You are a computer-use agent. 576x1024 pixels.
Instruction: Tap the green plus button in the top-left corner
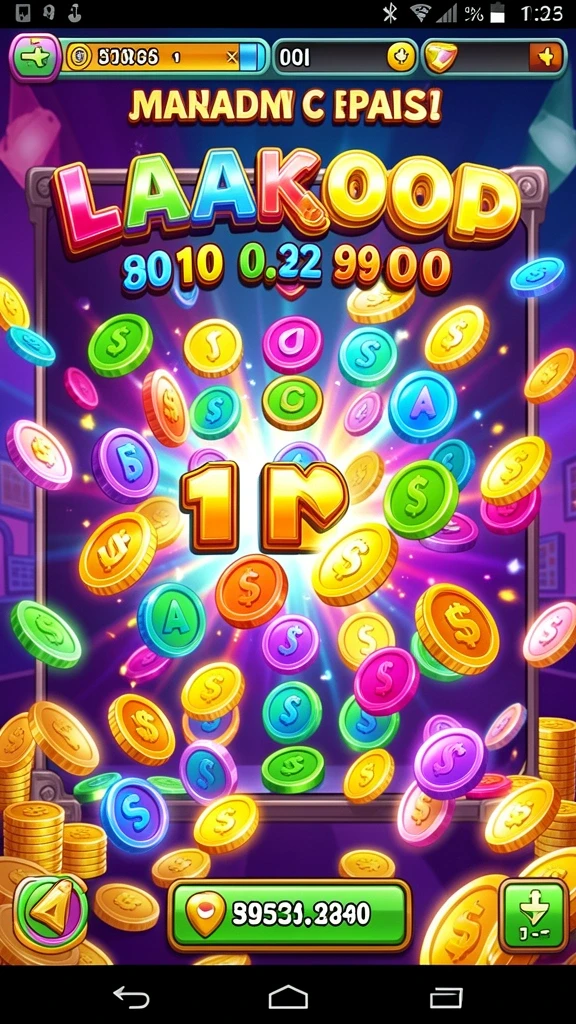click(x=35, y=57)
